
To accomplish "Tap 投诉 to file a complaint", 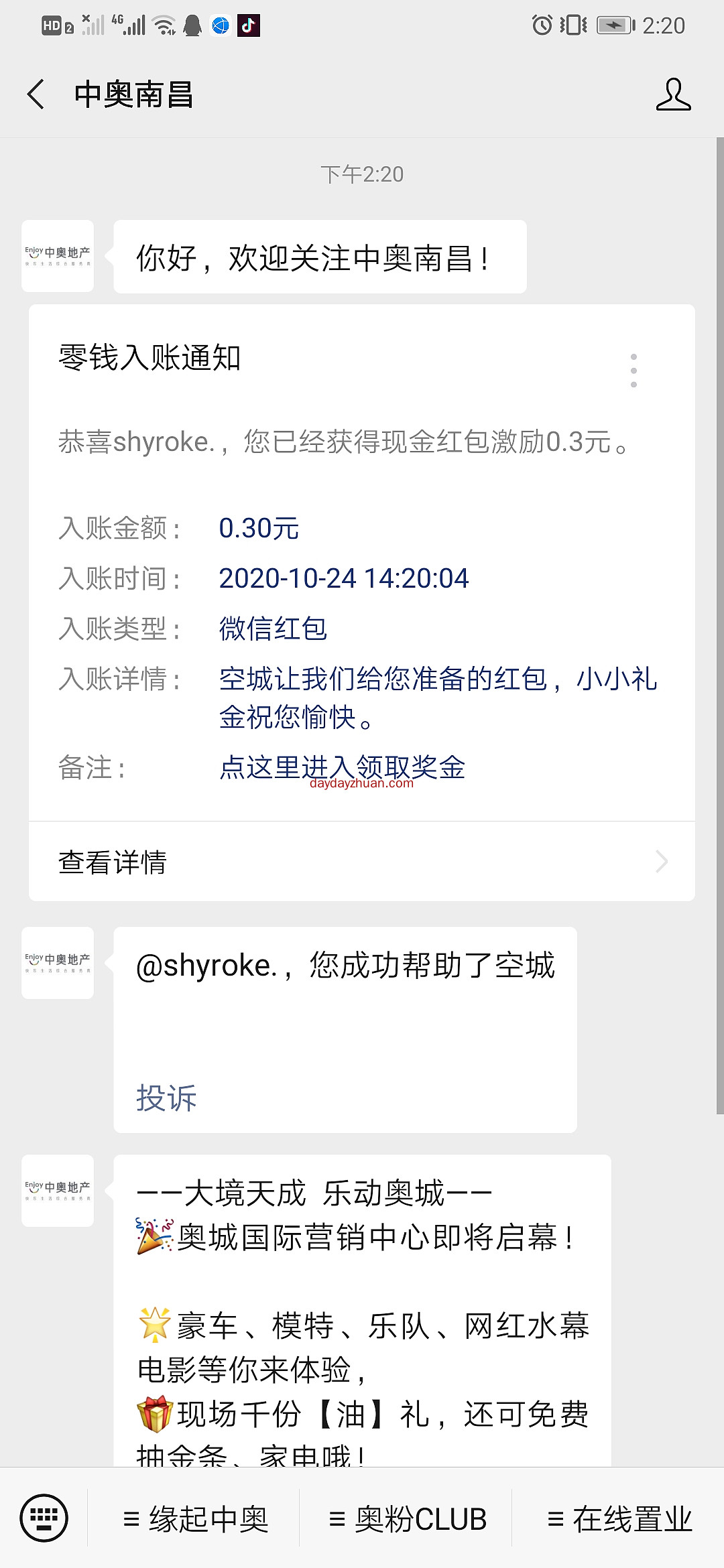I will (166, 1099).
